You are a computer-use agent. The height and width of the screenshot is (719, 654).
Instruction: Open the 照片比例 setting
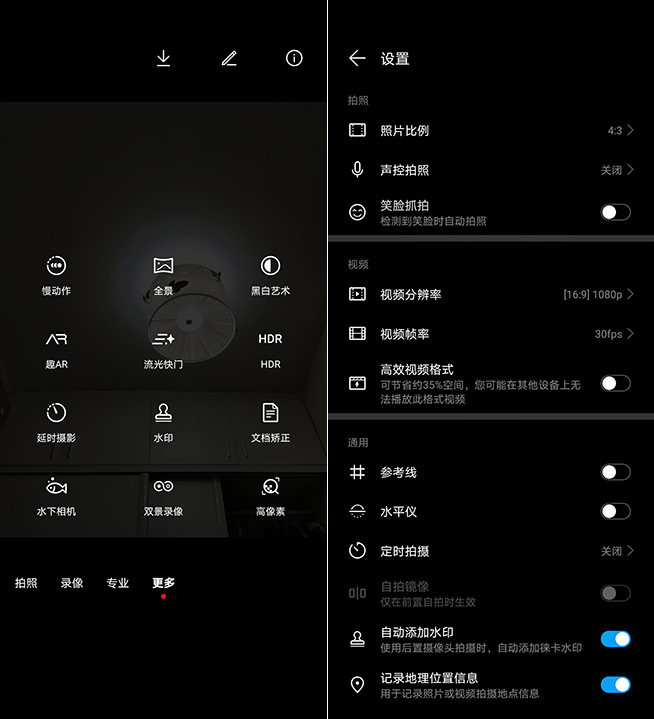pyautogui.click(x=490, y=130)
